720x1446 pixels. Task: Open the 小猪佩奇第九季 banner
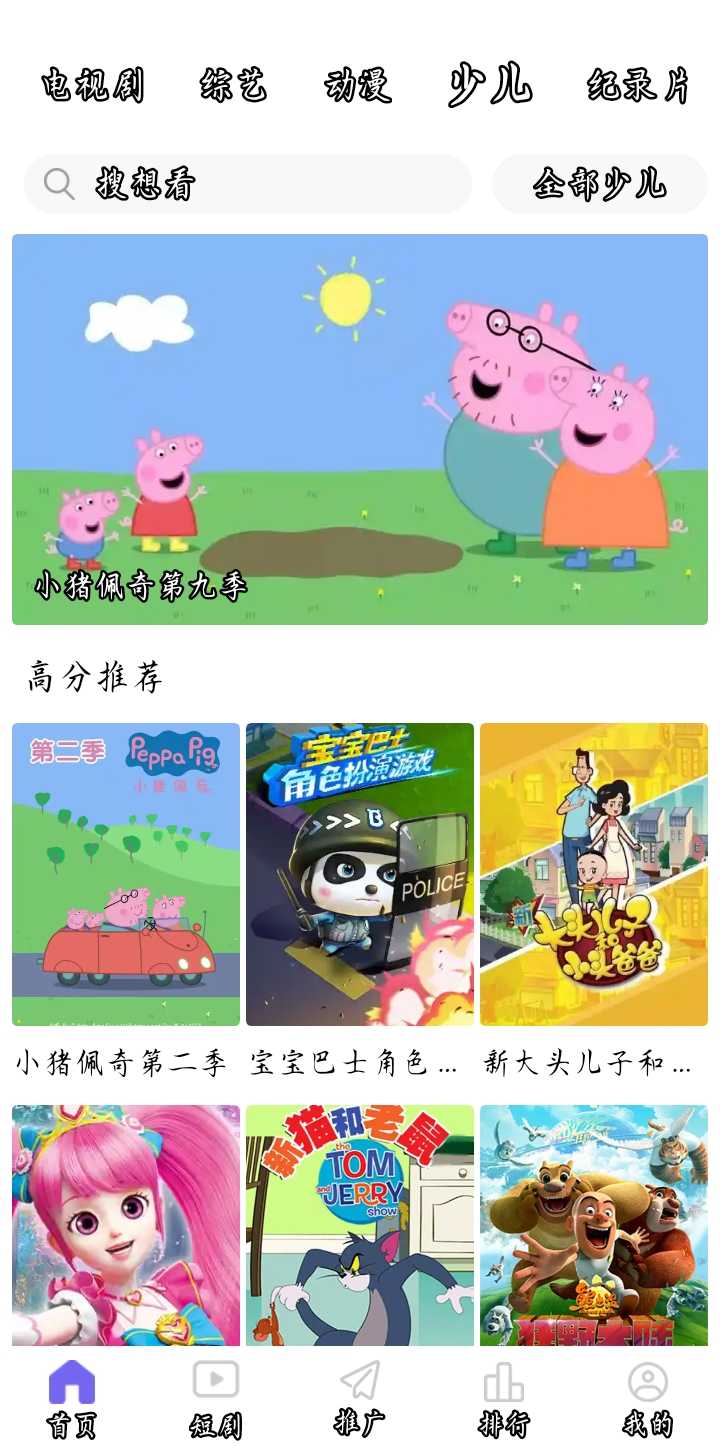tap(360, 429)
